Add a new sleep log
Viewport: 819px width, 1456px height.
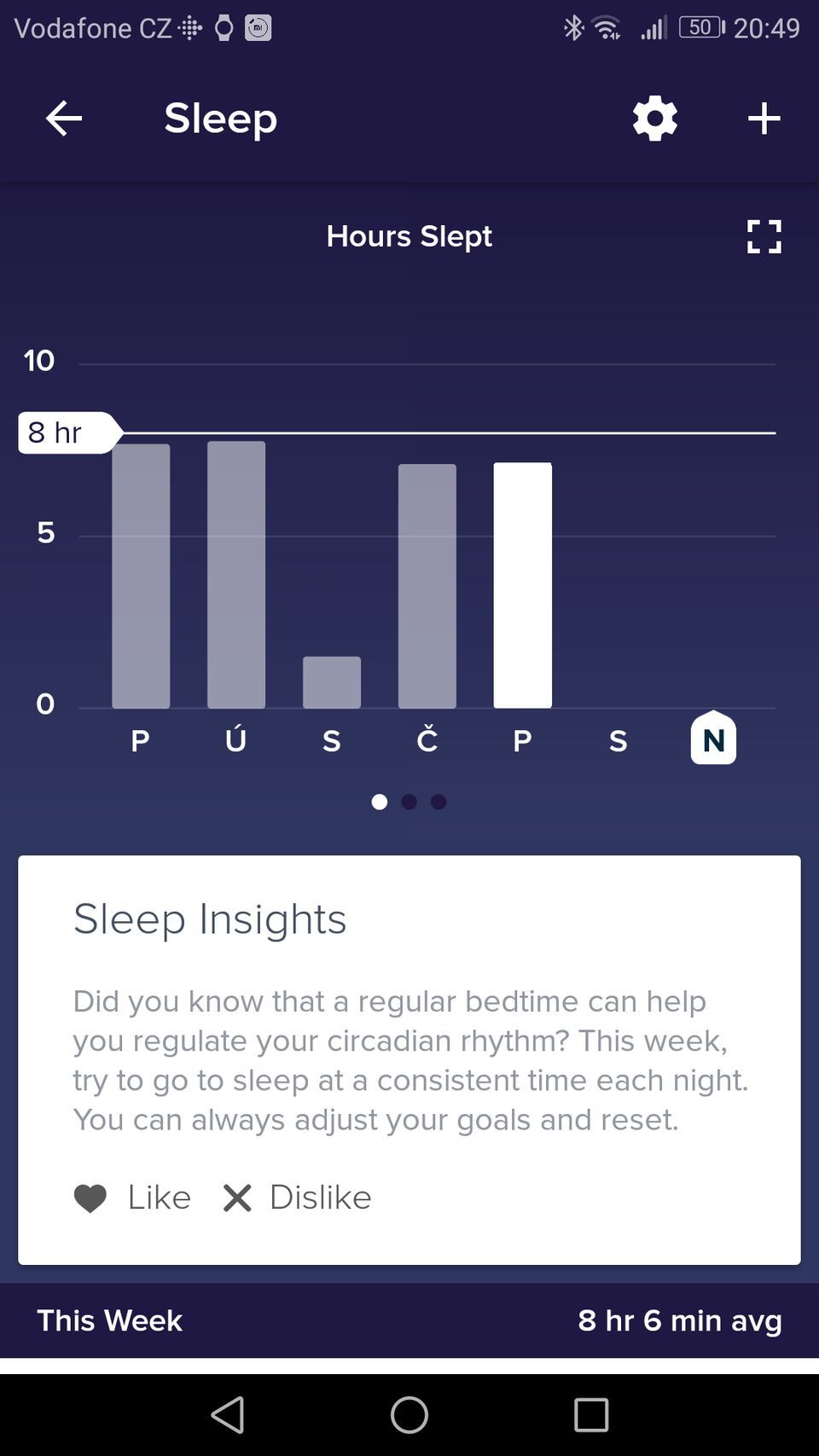tap(764, 119)
